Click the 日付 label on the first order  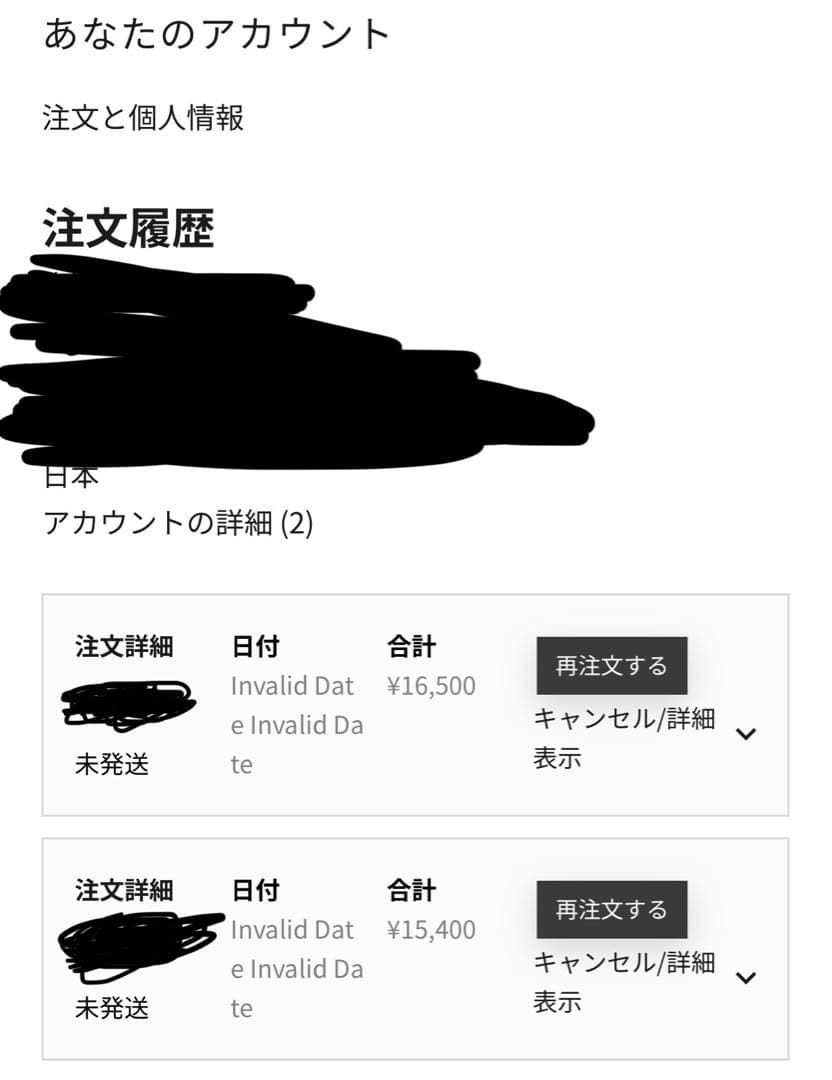(x=253, y=646)
